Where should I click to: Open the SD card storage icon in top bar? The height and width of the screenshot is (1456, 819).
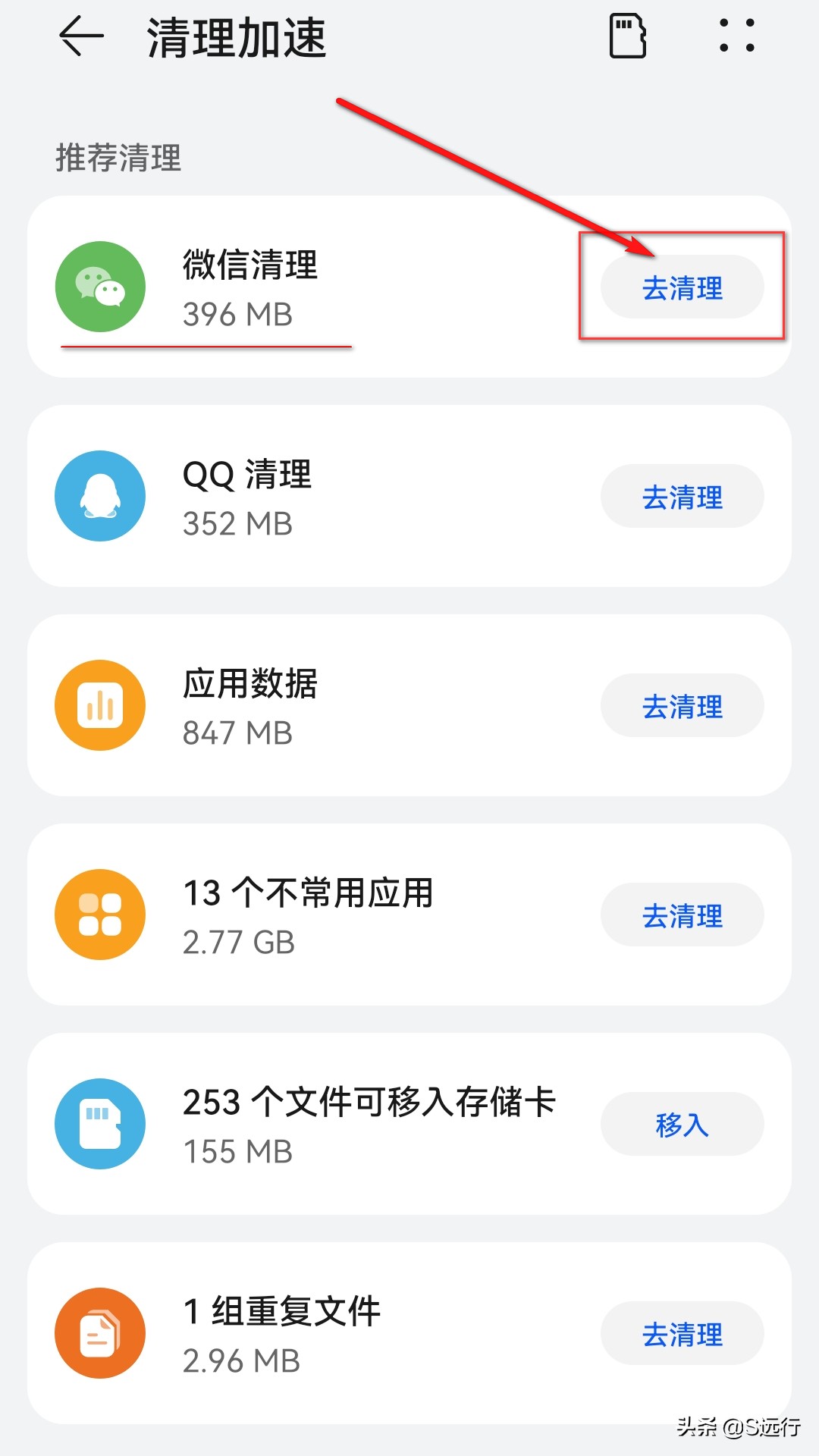tap(627, 36)
